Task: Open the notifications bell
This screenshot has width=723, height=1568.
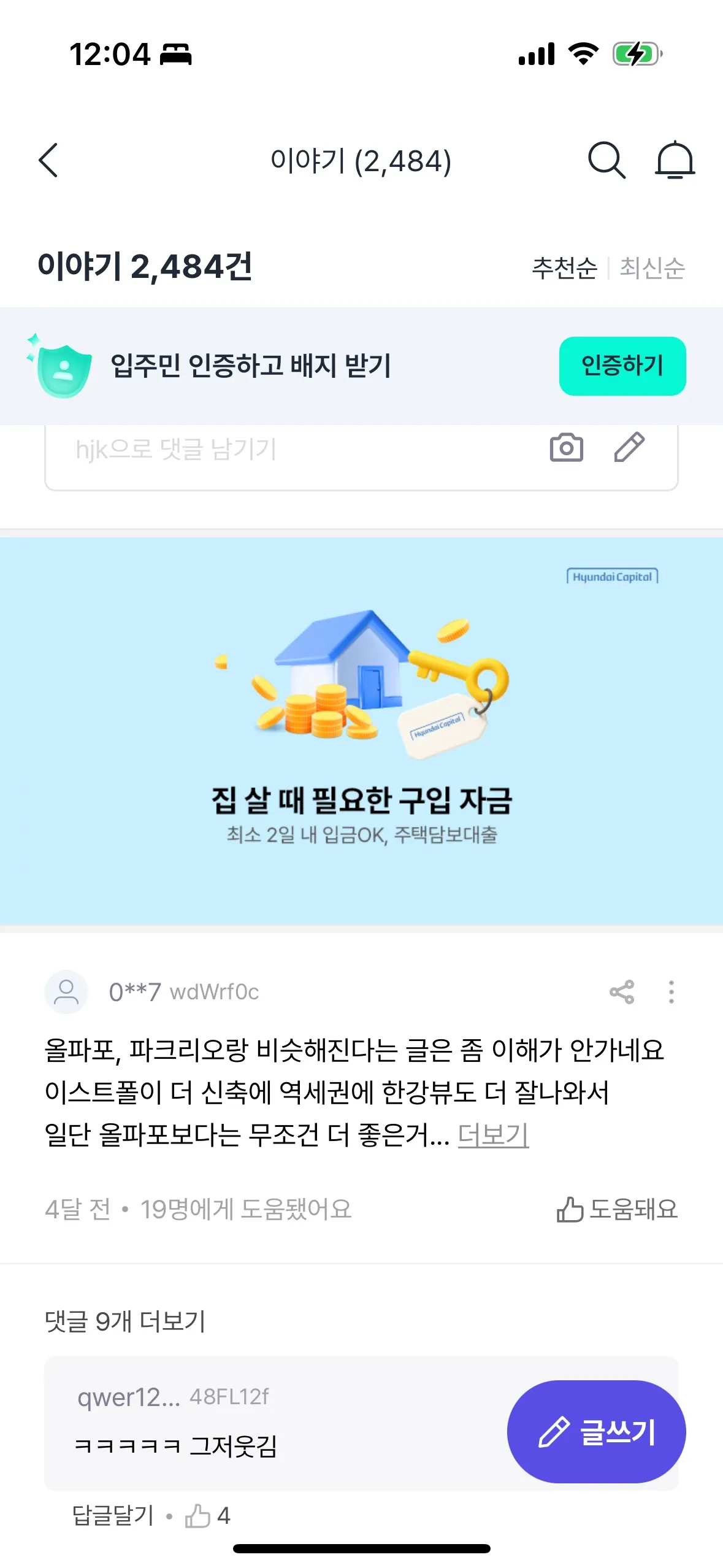Action: coord(675,161)
